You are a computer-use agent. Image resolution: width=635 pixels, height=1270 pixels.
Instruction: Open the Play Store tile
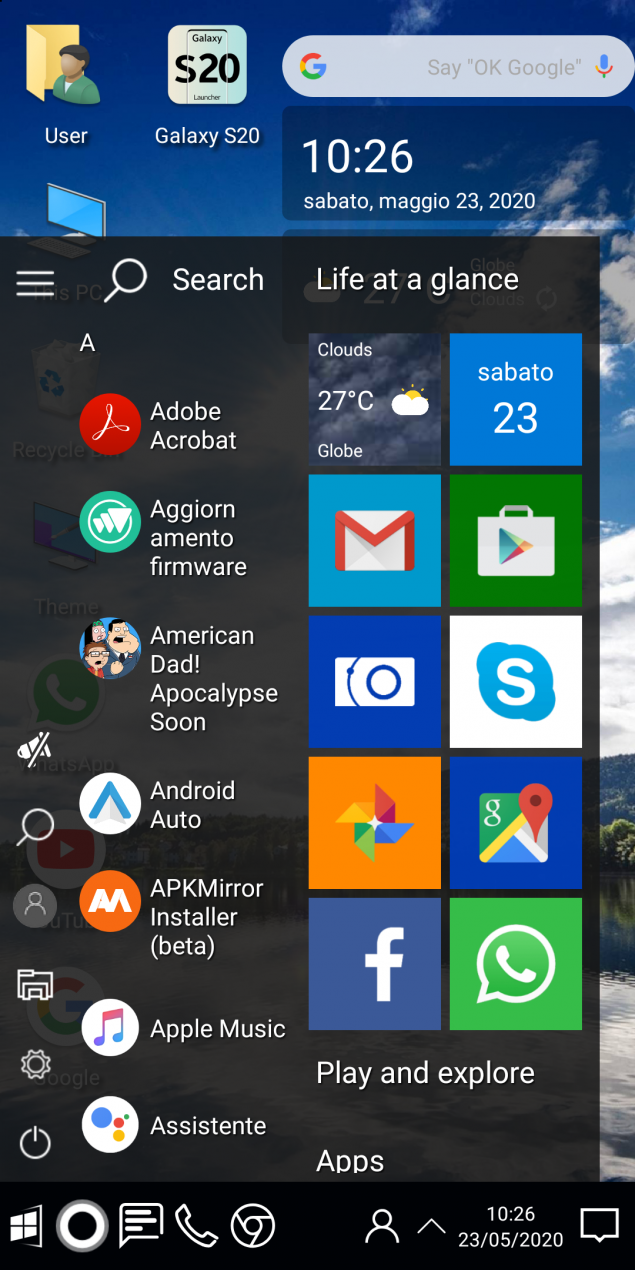515,540
